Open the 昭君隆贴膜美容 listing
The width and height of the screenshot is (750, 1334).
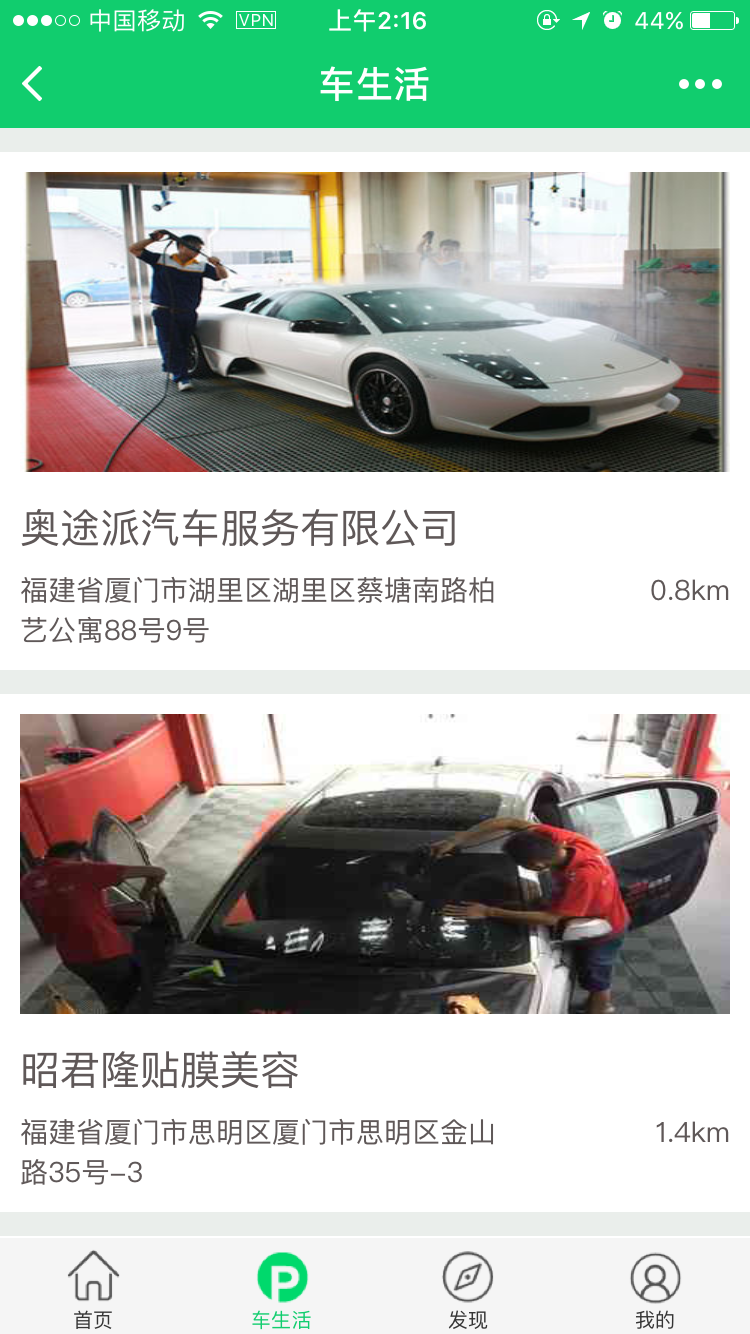[x=375, y=953]
